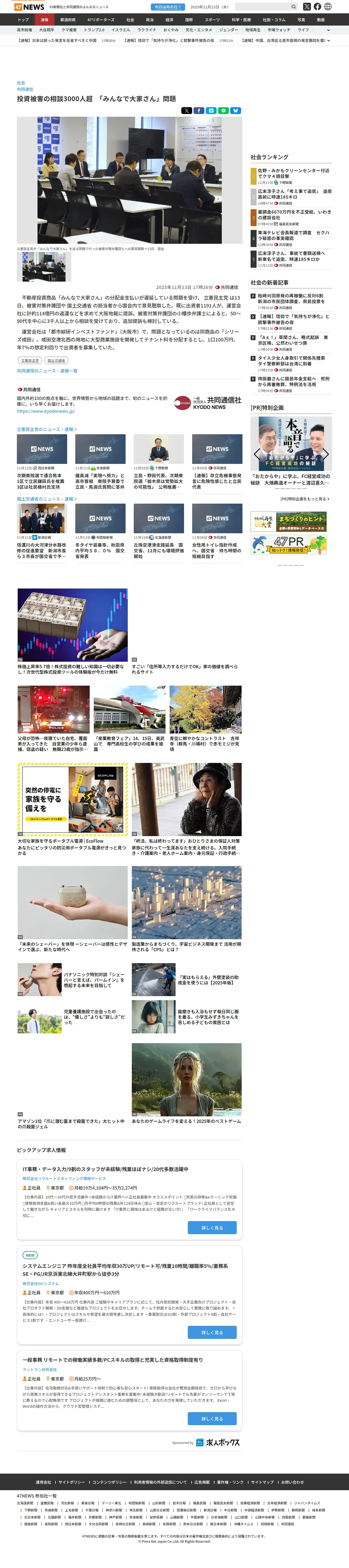Tap the 今日は何の日？ button
This screenshot has width=349, height=1568.
(168, 7)
